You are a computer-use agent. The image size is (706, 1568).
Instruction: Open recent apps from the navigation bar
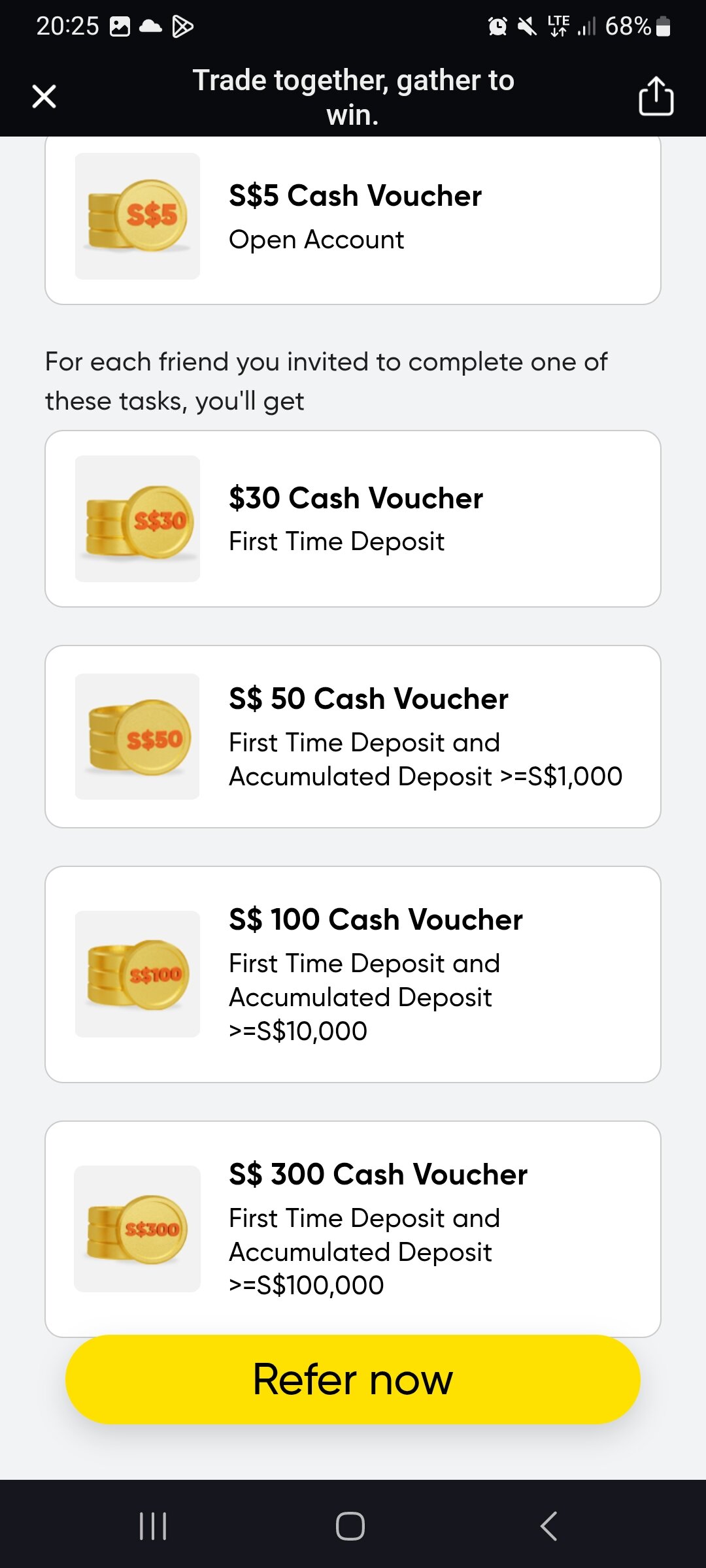pos(153,1526)
